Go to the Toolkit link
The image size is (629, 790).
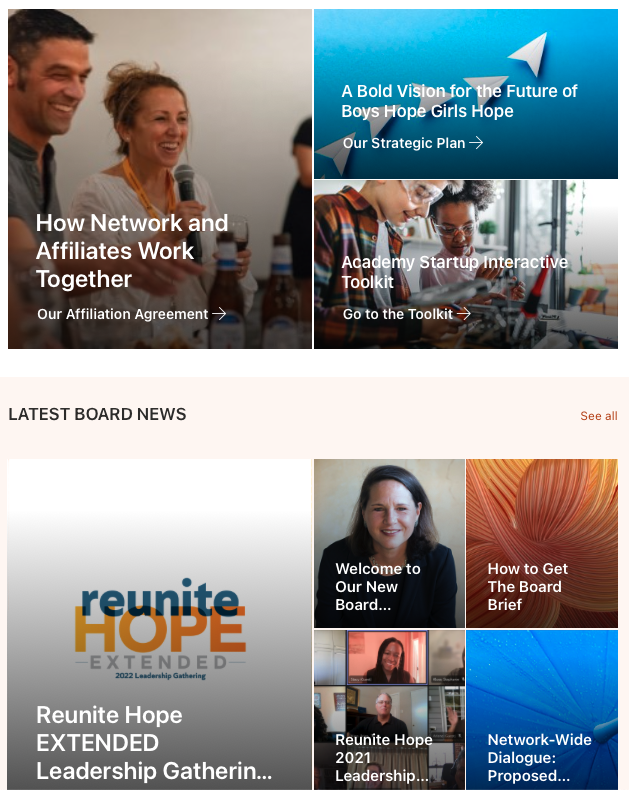point(406,314)
